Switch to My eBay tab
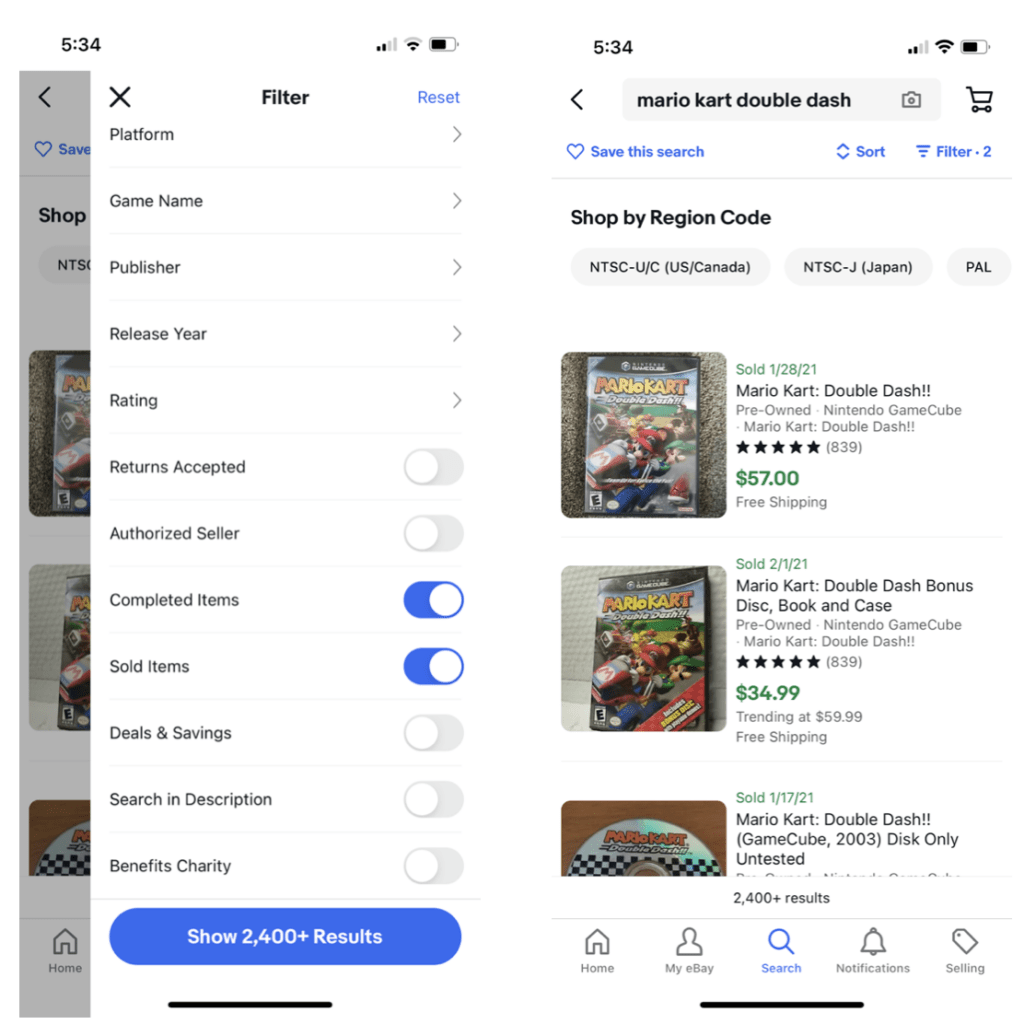Screen dimensions: 1024x1024 pyautogui.click(x=688, y=949)
